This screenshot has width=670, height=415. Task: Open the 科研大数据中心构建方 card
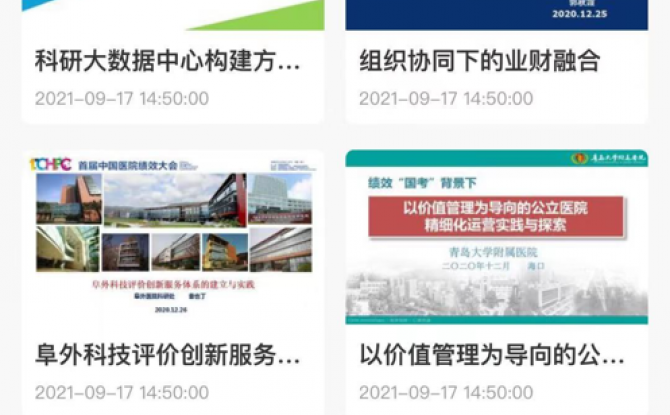pos(168,62)
